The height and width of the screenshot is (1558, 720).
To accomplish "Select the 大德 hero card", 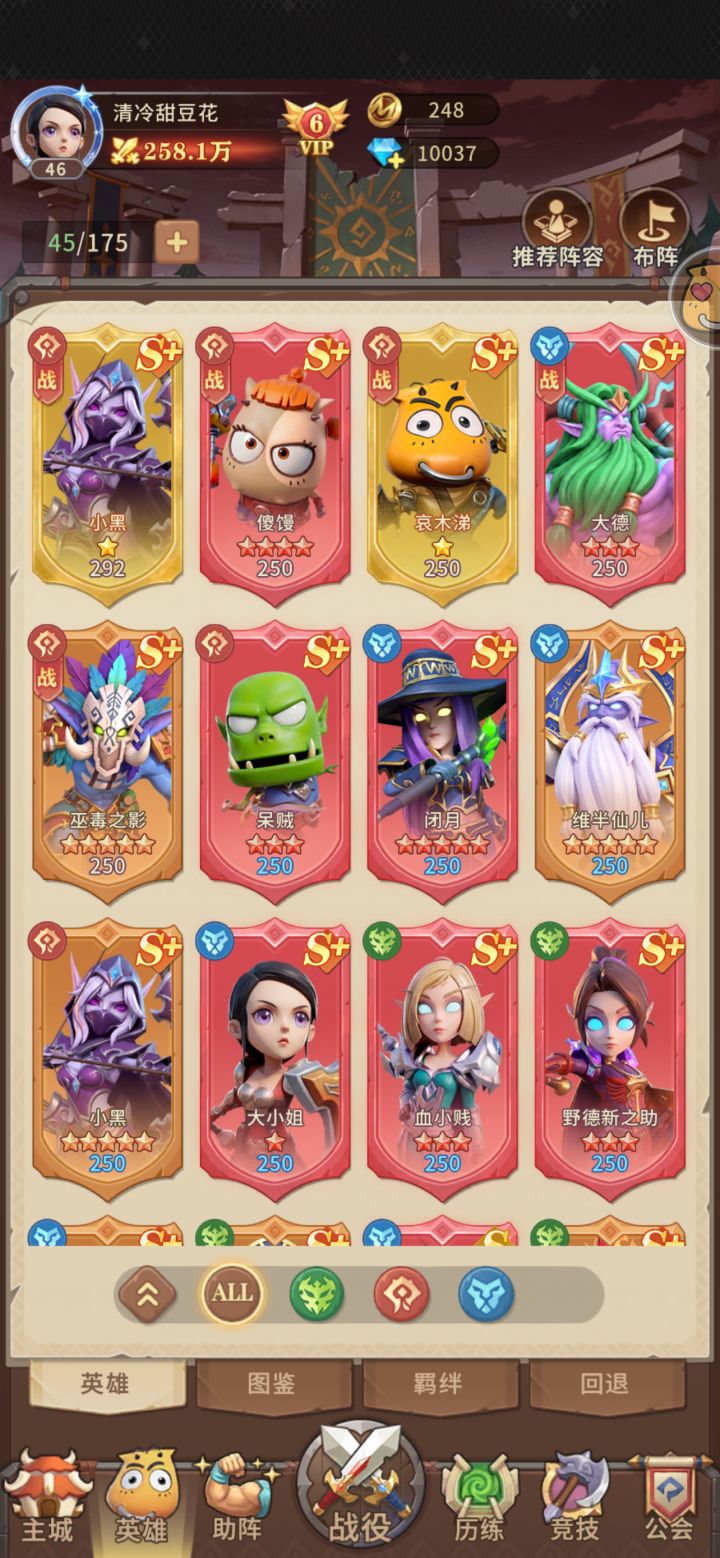I will (609, 454).
